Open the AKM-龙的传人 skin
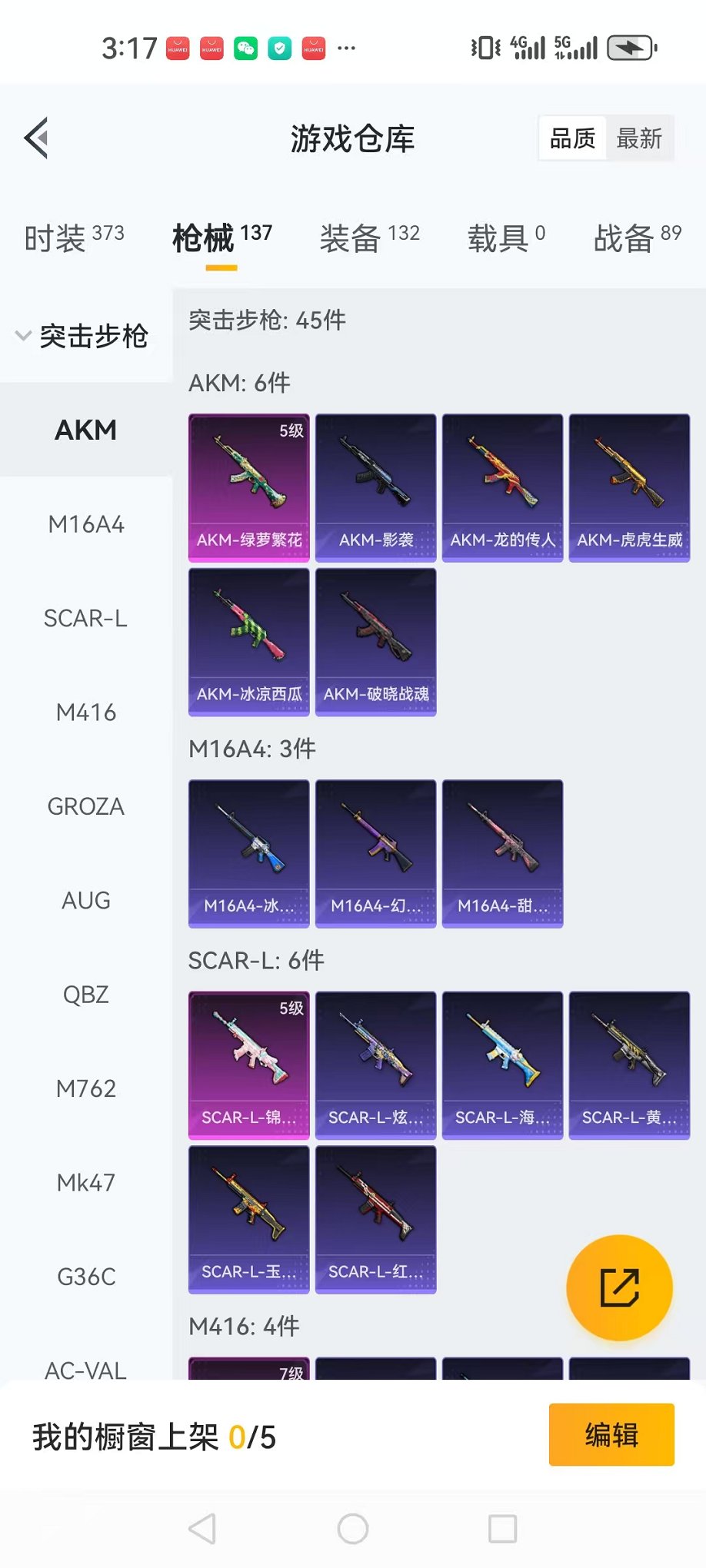The image size is (706, 1568). click(x=502, y=487)
